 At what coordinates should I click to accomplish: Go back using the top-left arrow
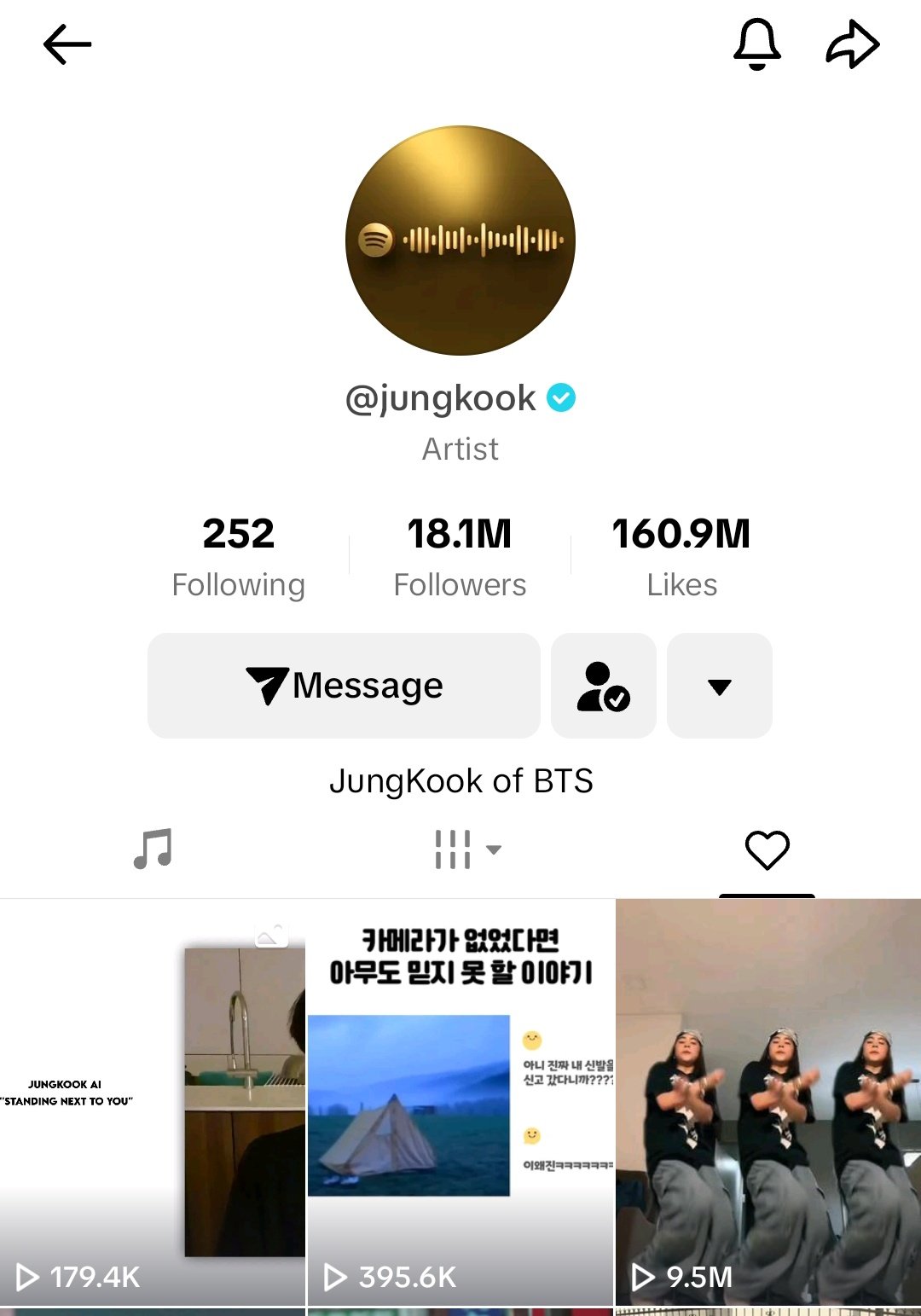(67, 44)
